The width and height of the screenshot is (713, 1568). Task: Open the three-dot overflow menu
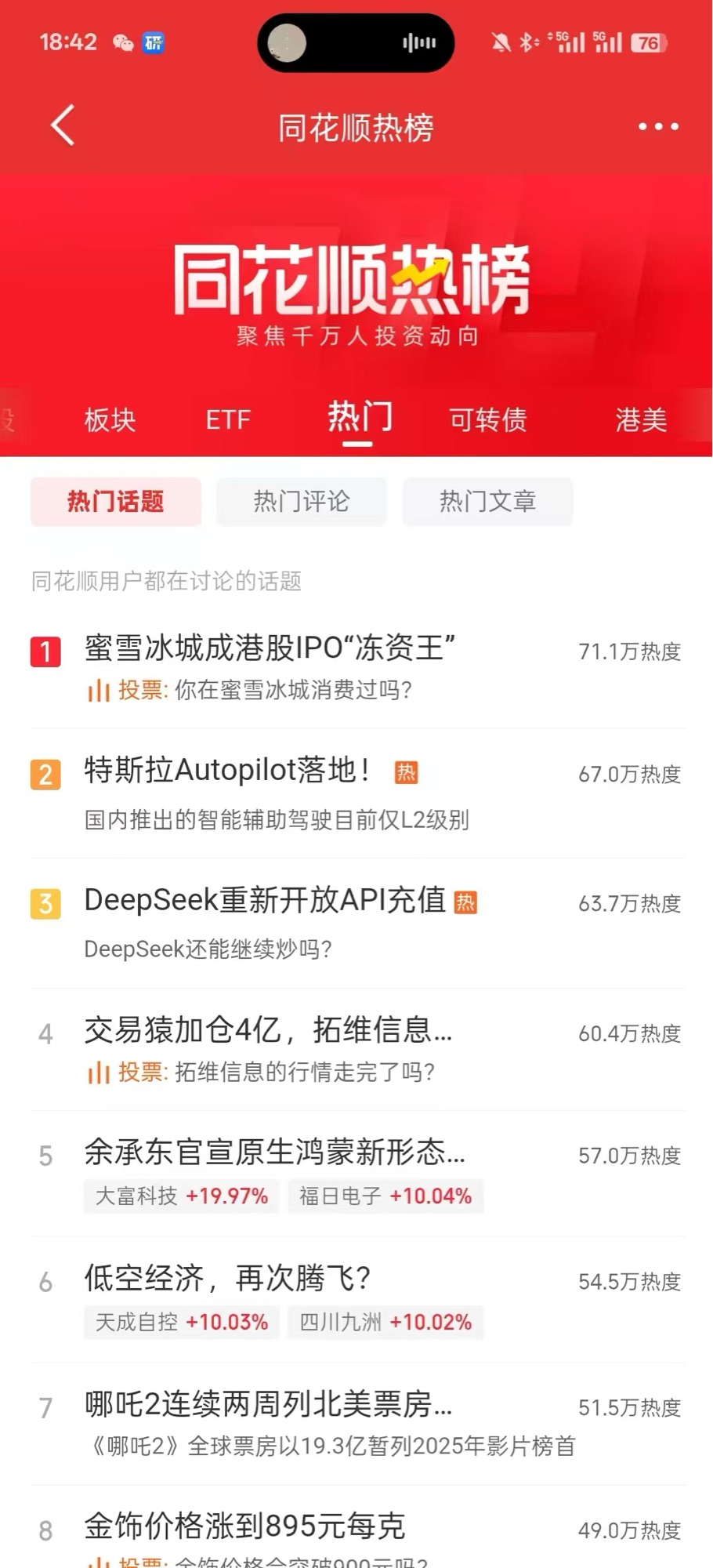[657, 126]
